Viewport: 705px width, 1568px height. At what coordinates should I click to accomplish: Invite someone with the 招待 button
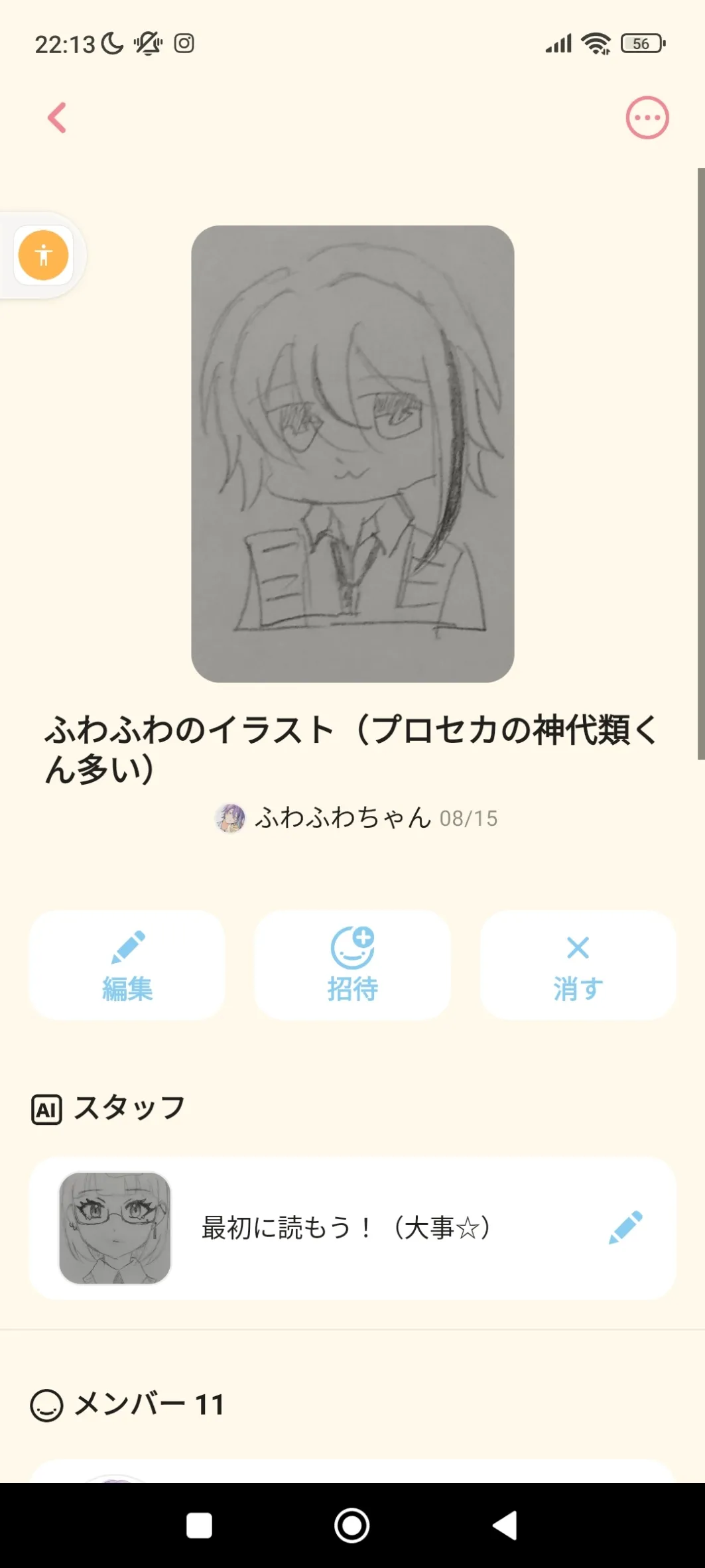point(353,965)
